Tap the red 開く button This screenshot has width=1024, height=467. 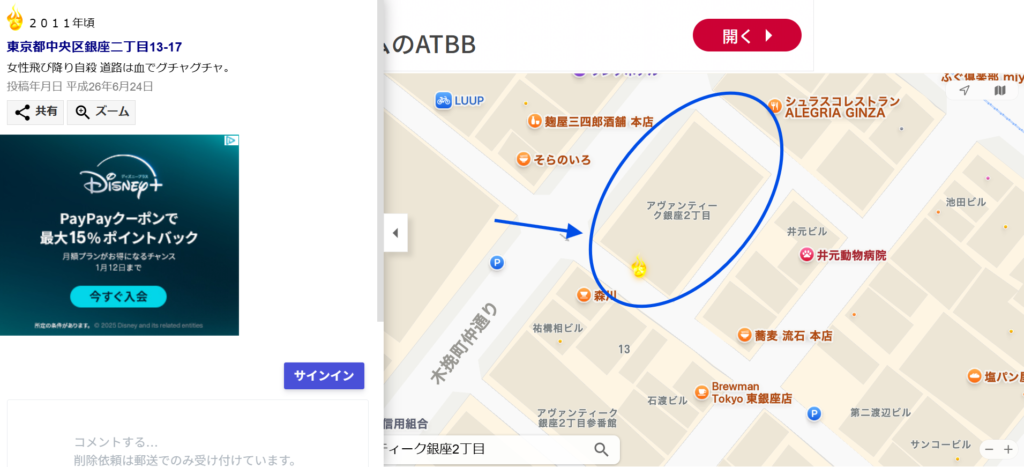click(x=747, y=36)
